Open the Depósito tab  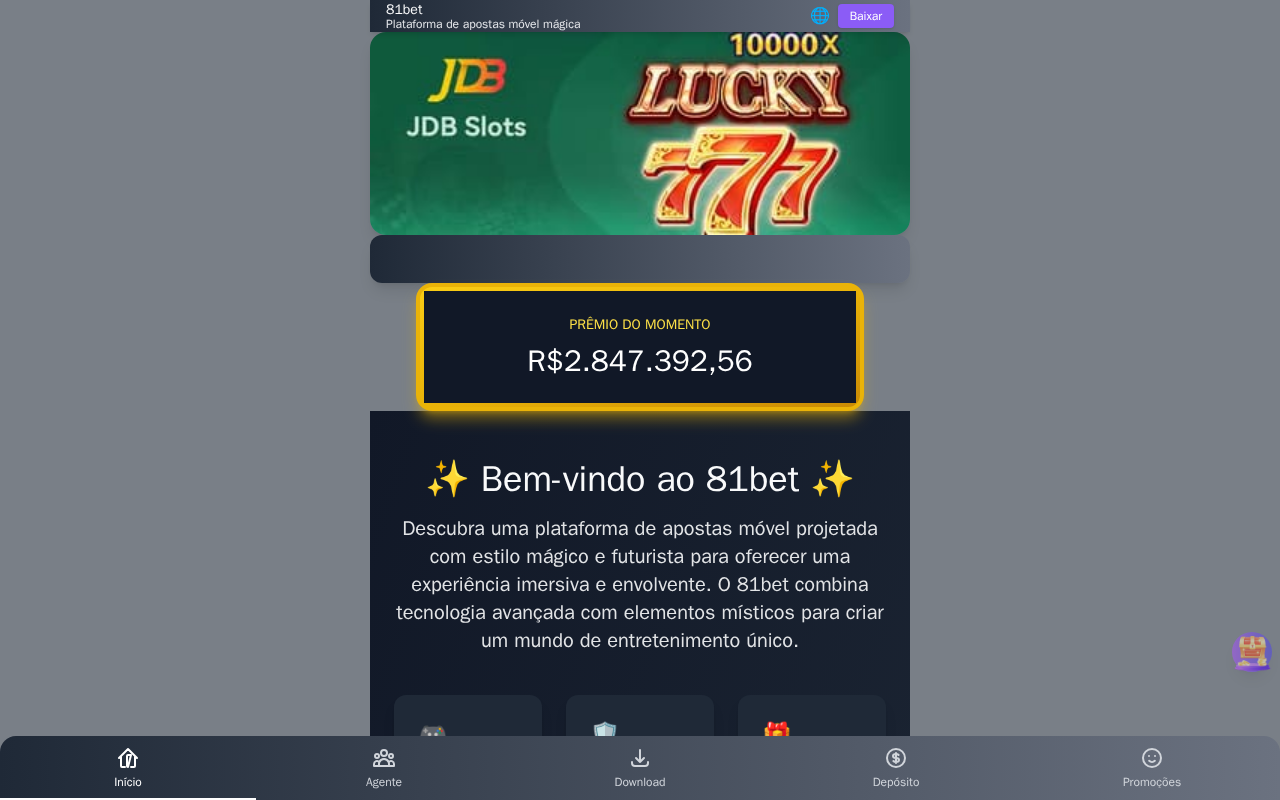[896, 768]
